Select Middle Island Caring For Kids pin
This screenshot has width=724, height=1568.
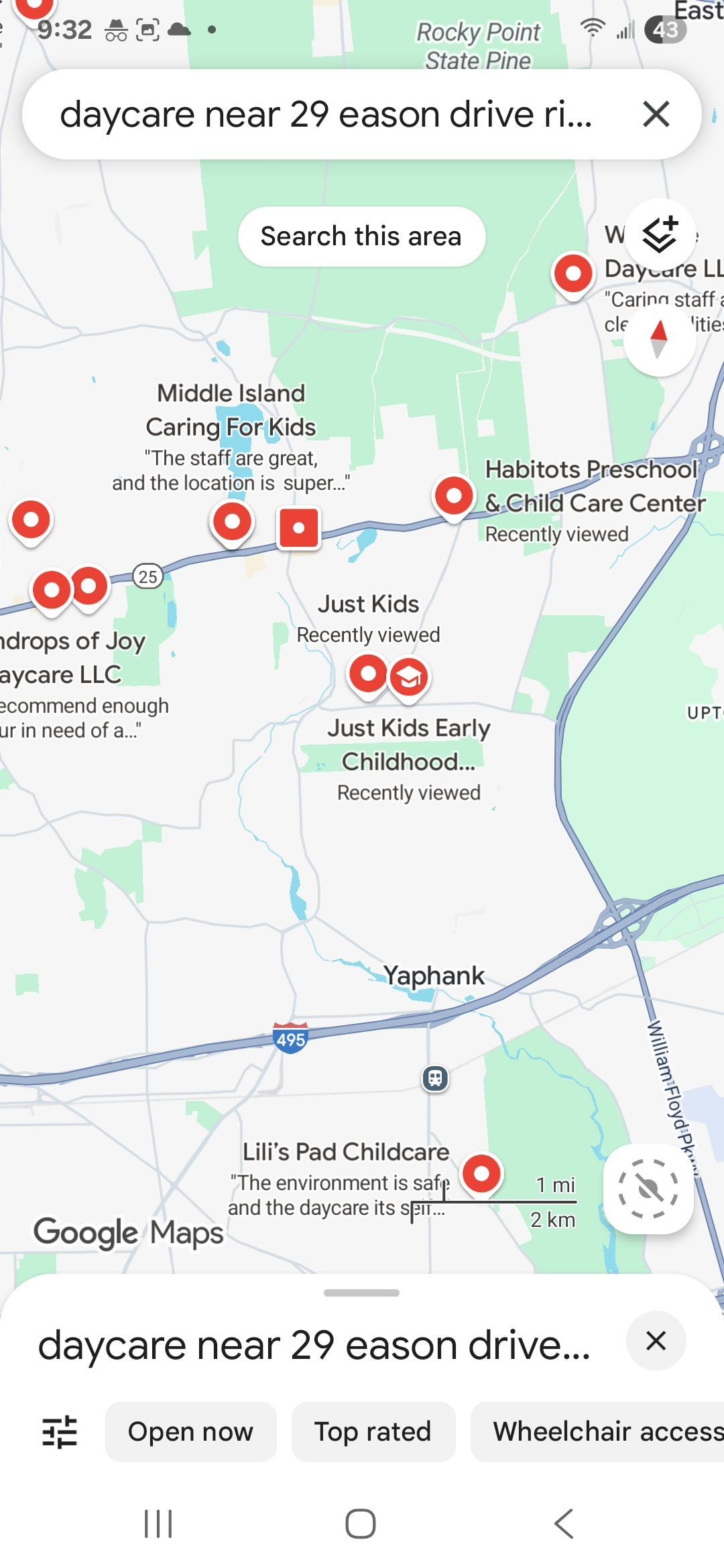232,523
